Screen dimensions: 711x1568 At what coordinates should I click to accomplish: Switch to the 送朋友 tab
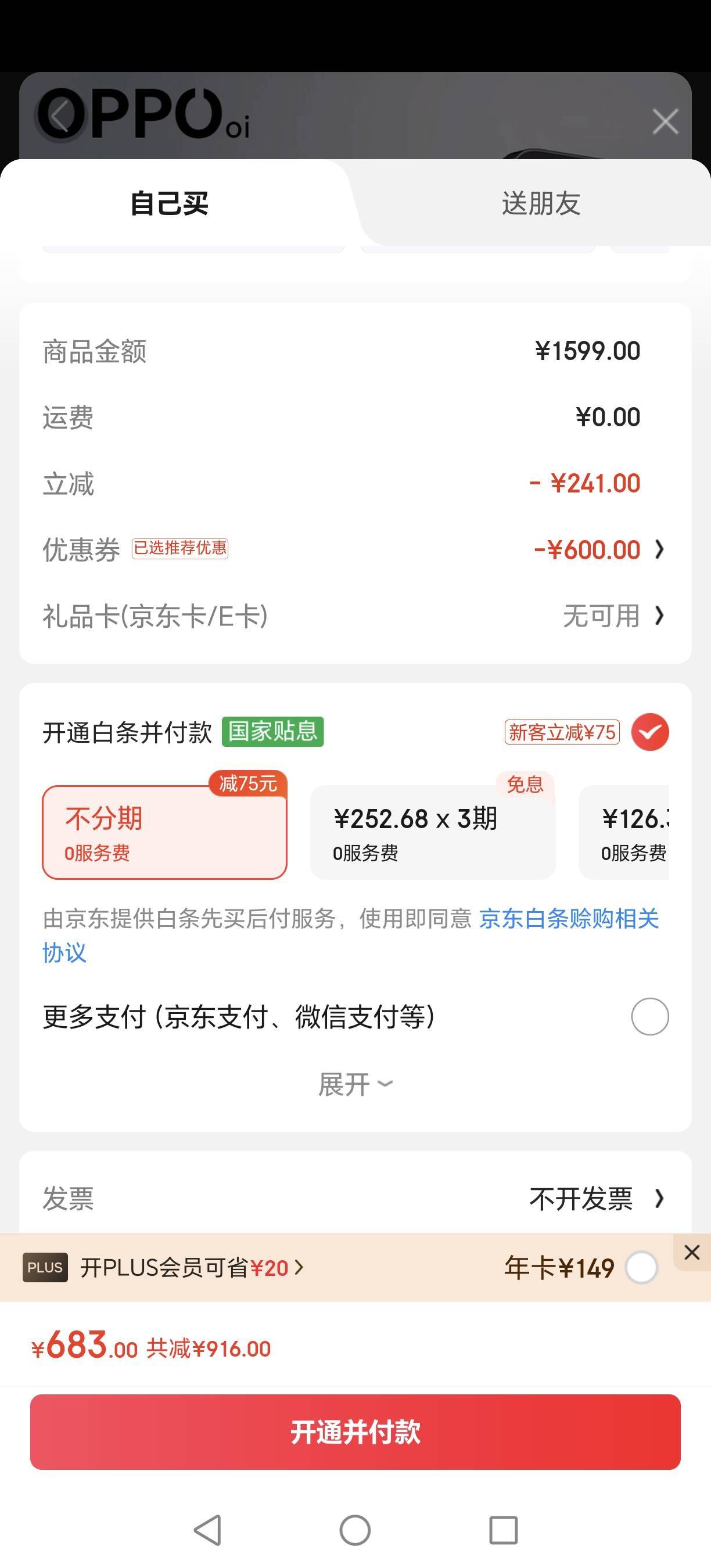point(541,203)
